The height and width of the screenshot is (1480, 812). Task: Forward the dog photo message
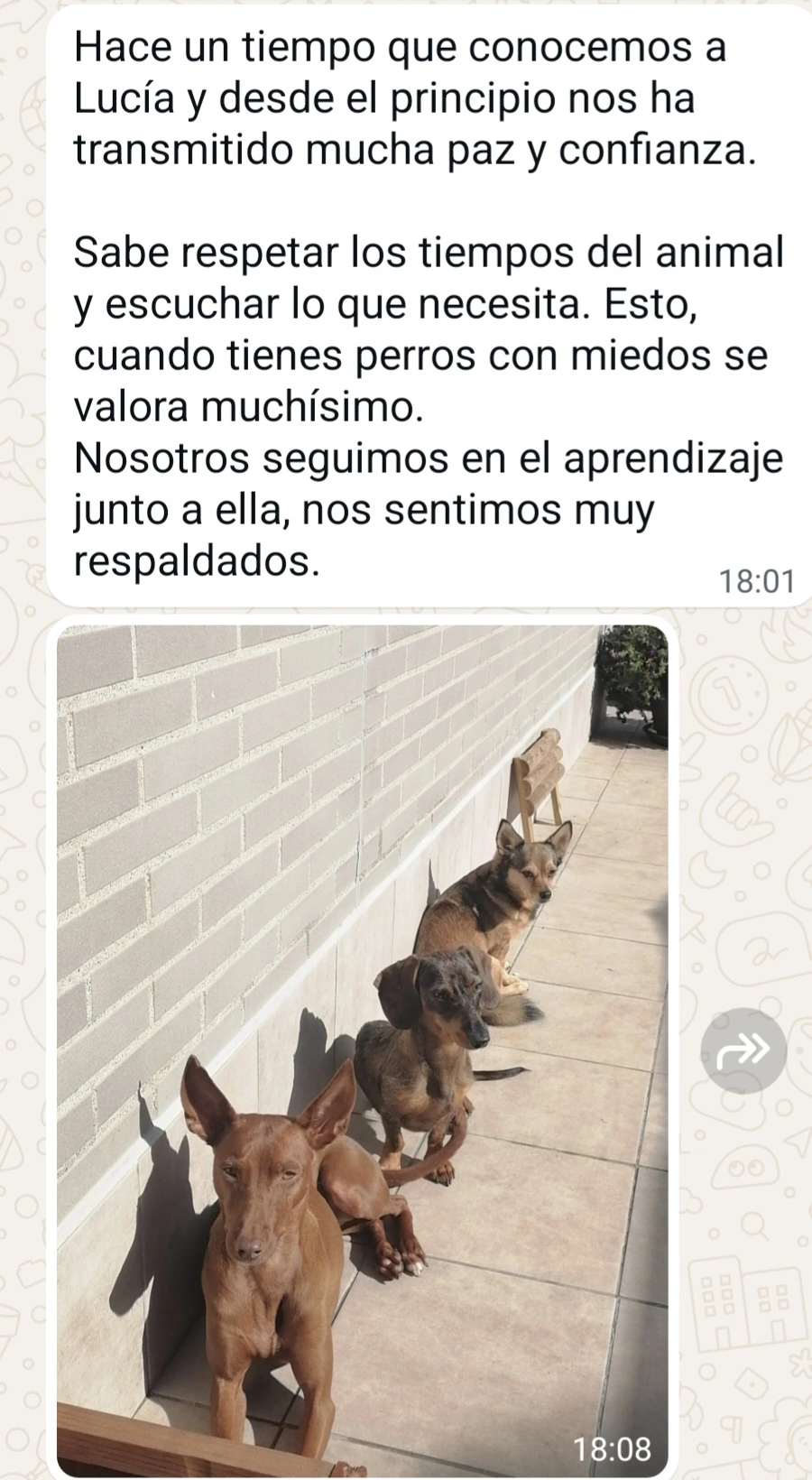[744, 1050]
